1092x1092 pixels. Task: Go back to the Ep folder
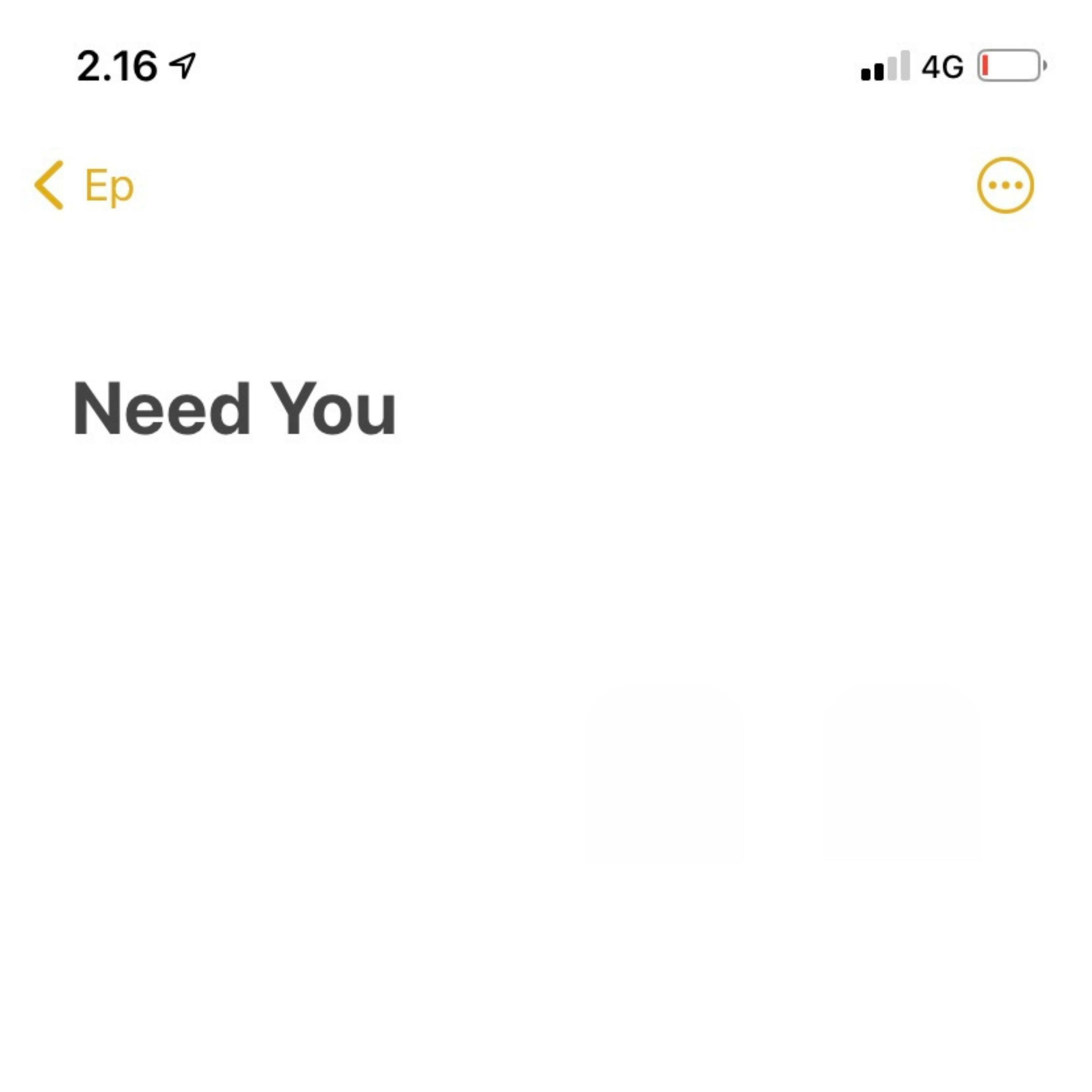(x=85, y=185)
